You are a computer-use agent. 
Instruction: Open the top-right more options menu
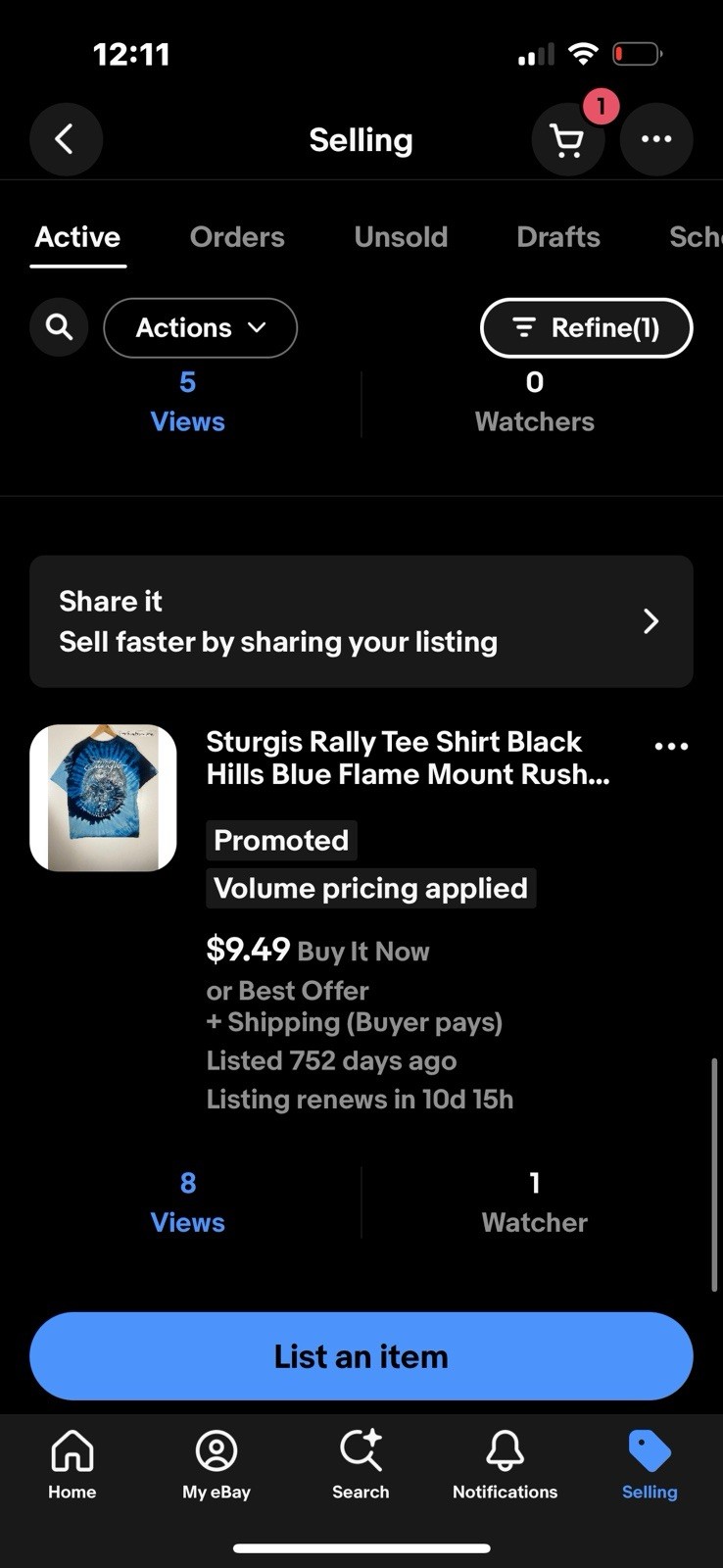pyautogui.click(x=656, y=139)
